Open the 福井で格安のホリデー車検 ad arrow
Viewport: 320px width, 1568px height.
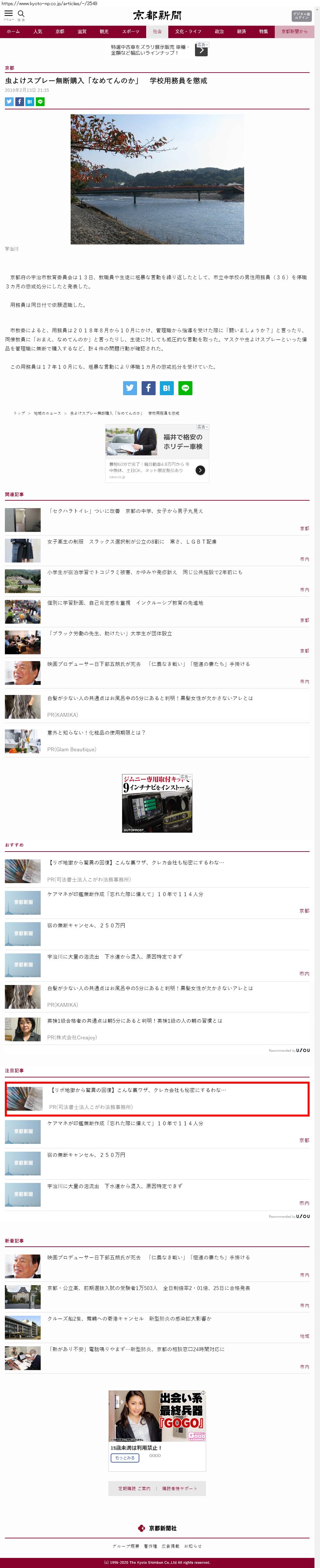point(200,470)
